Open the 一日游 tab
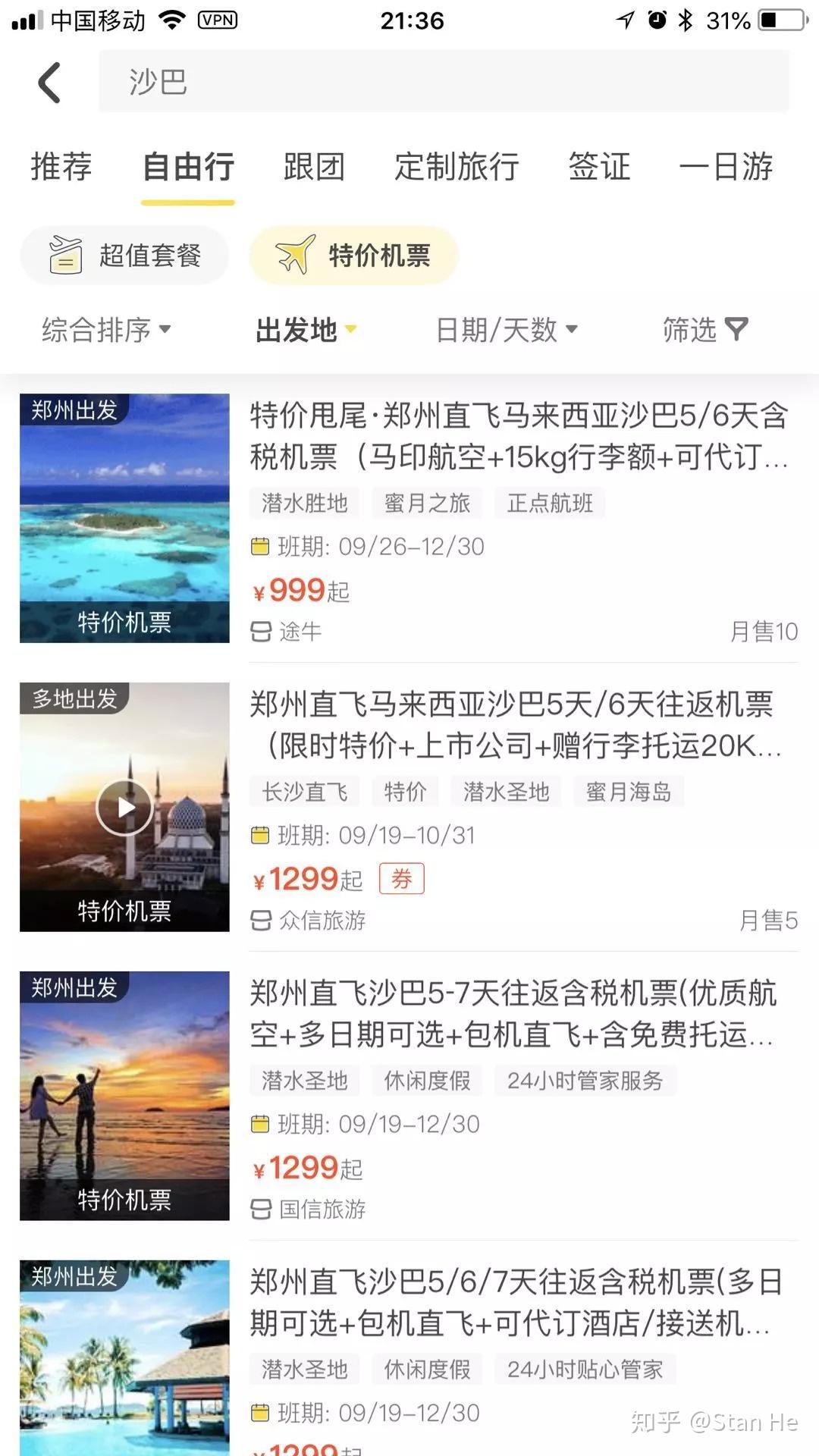The height and width of the screenshot is (1456, 819). [726, 166]
